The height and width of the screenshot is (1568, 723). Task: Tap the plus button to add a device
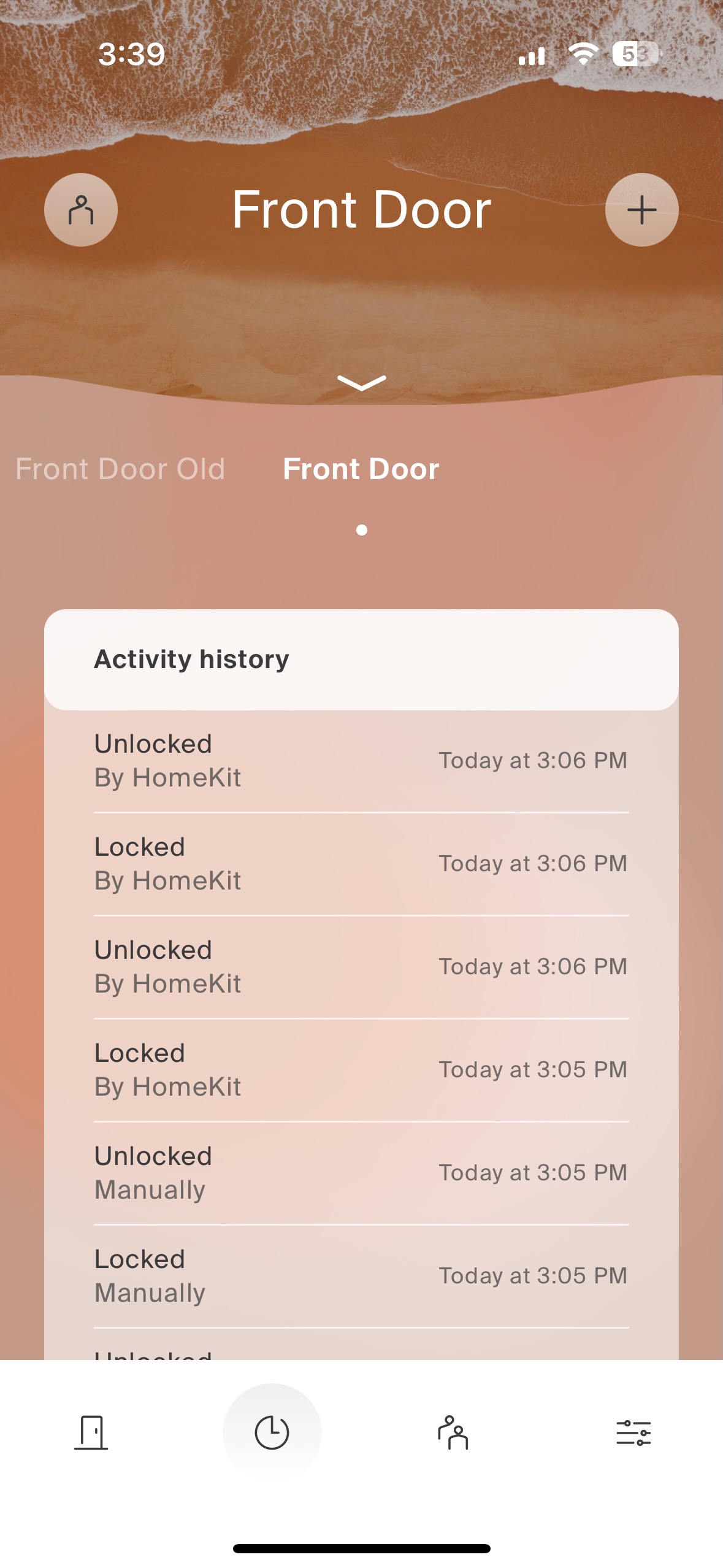click(x=641, y=210)
